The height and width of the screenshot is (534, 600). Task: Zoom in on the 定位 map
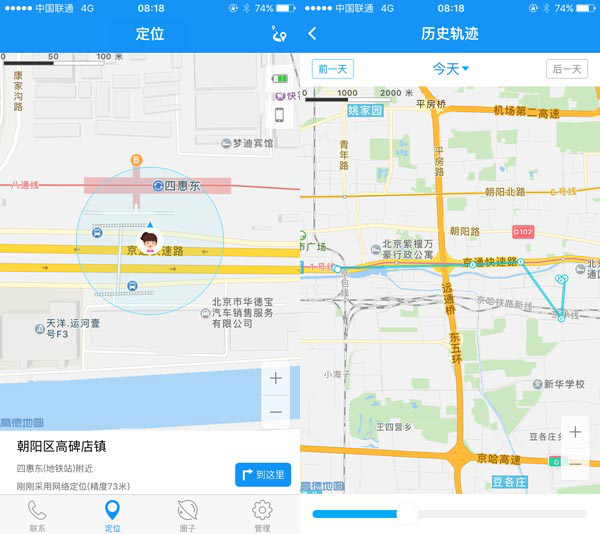(276, 379)
